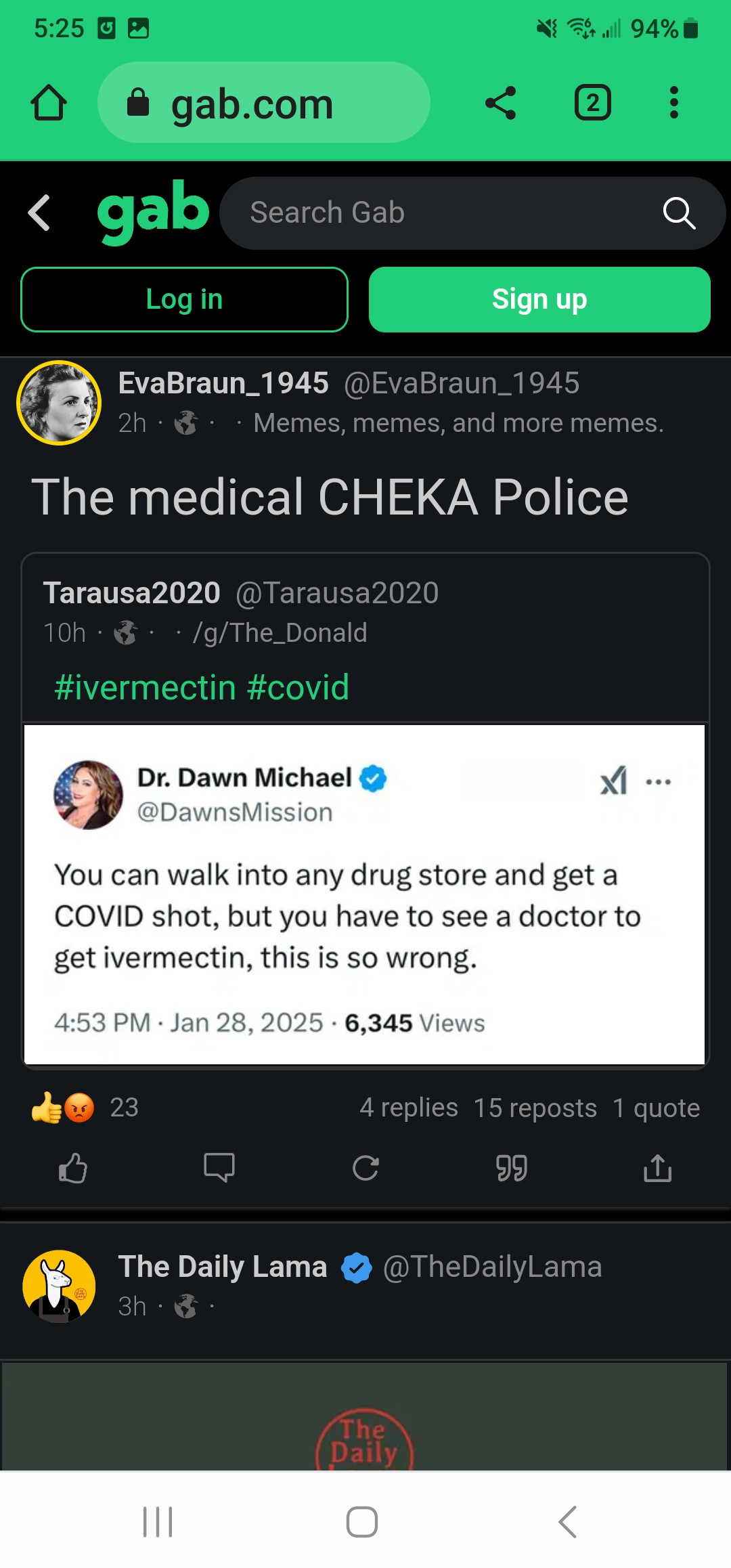
Task: Open The Daily Lama's profile
Action: tap(223, 1266)
